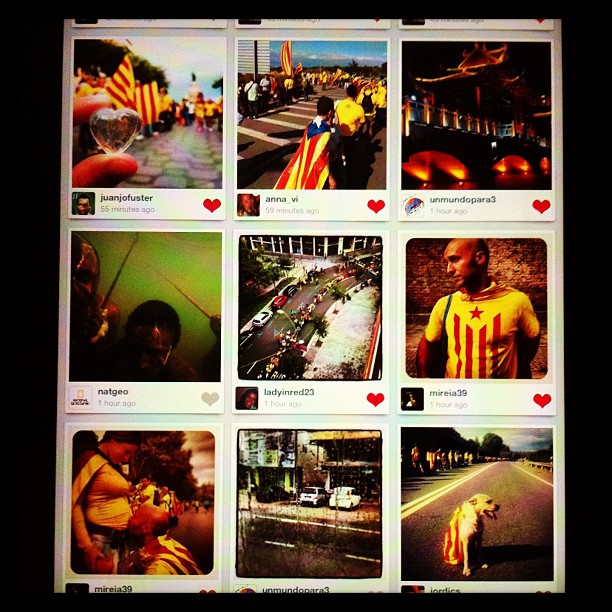Screen dimensions: 612x612
Task: Visit natgeo's profile via the username
Action: (113, 391)
